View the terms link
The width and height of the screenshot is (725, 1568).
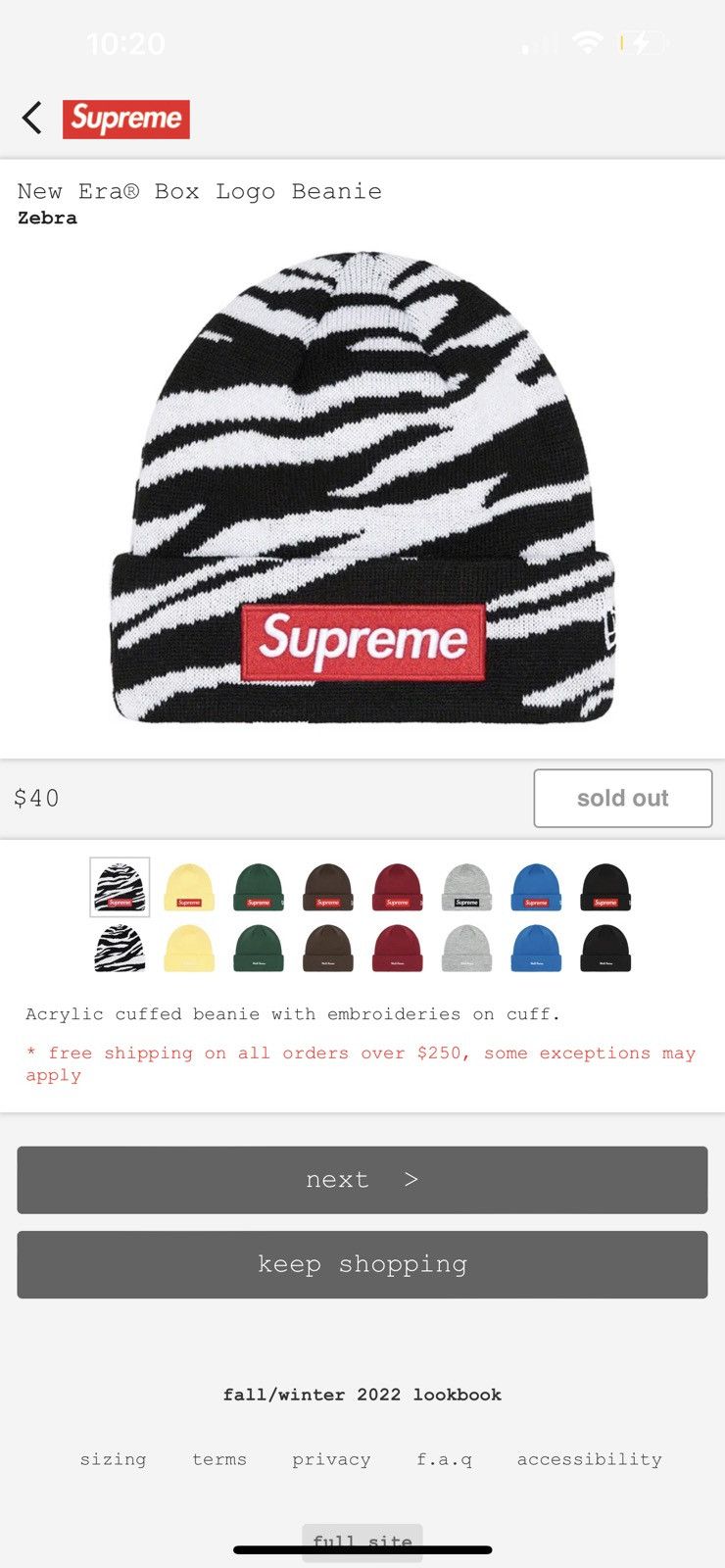pos(219,1459)
